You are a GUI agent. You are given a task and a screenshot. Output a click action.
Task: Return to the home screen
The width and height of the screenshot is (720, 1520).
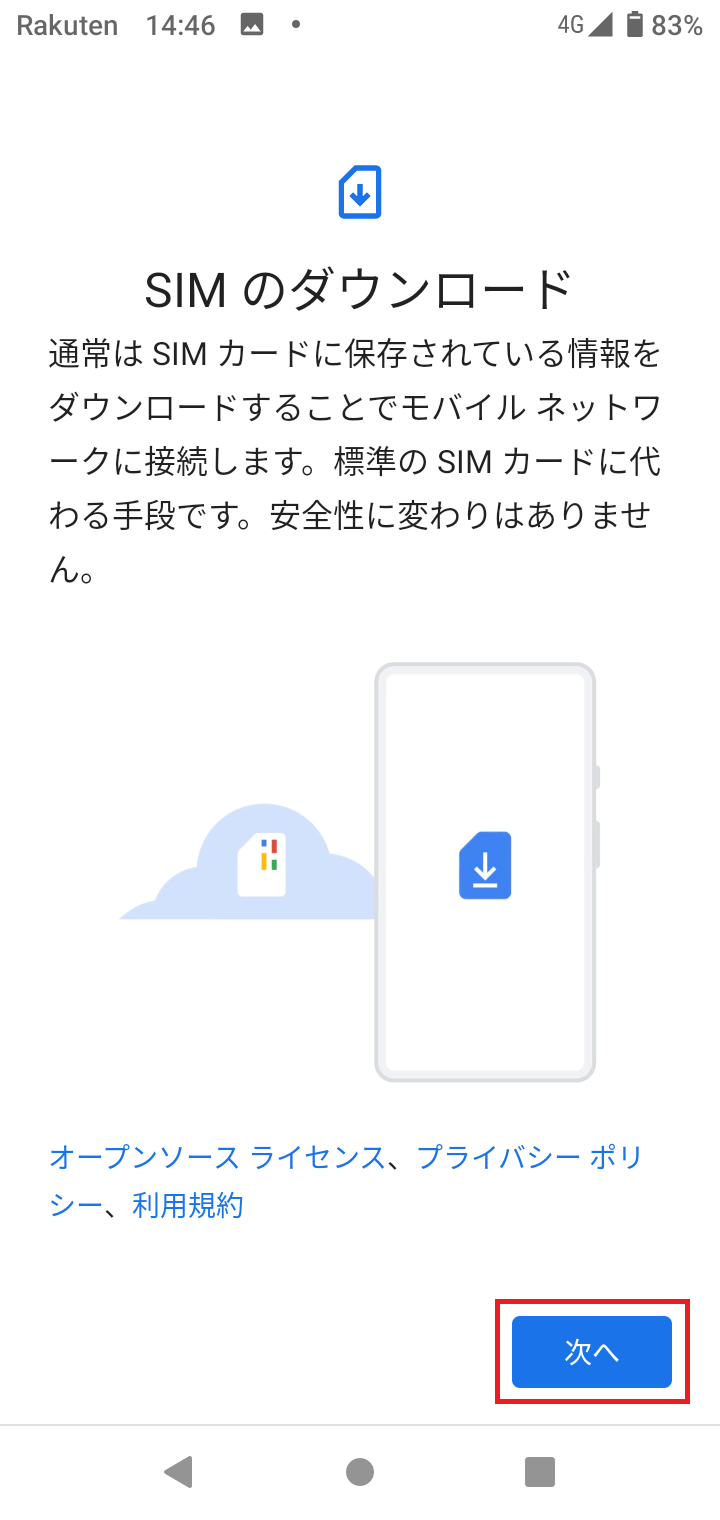tap(360, 1471)
